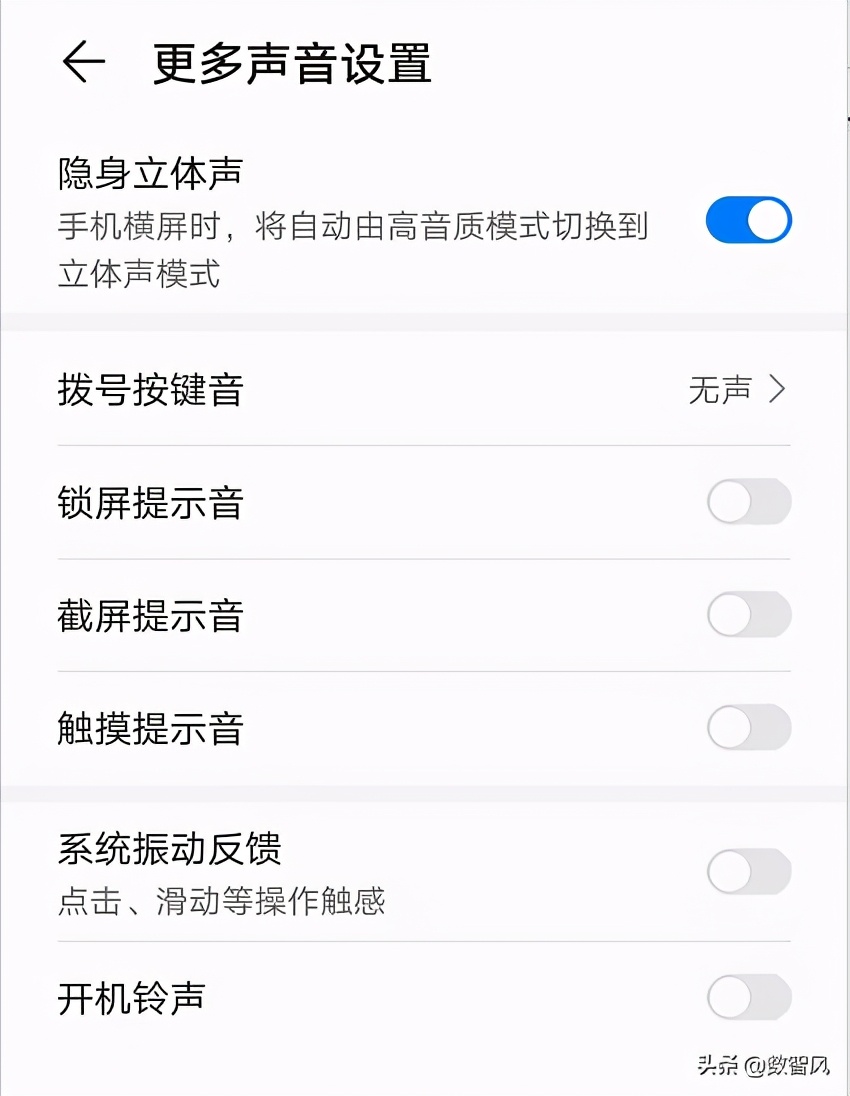Click the 触摸提示音 row
This screenshot has height=1096, width=850.
(150, 727)
